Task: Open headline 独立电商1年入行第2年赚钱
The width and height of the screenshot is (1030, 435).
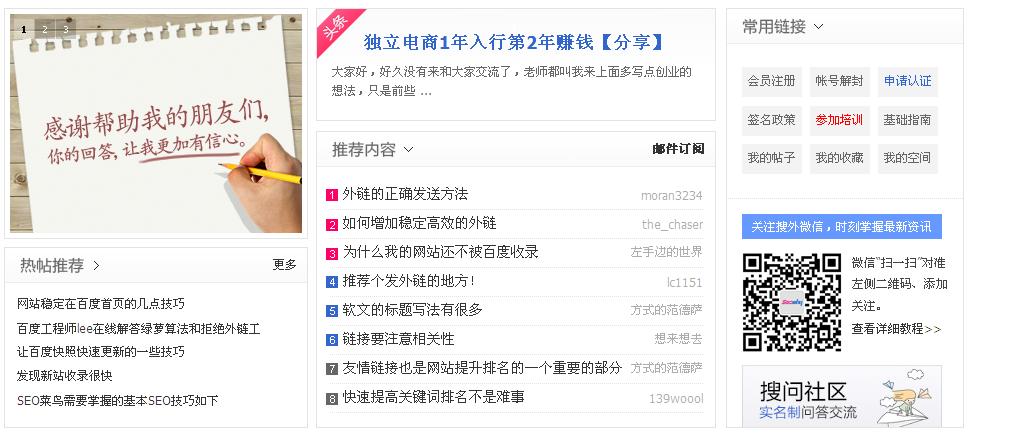Action: coord(513,42)
